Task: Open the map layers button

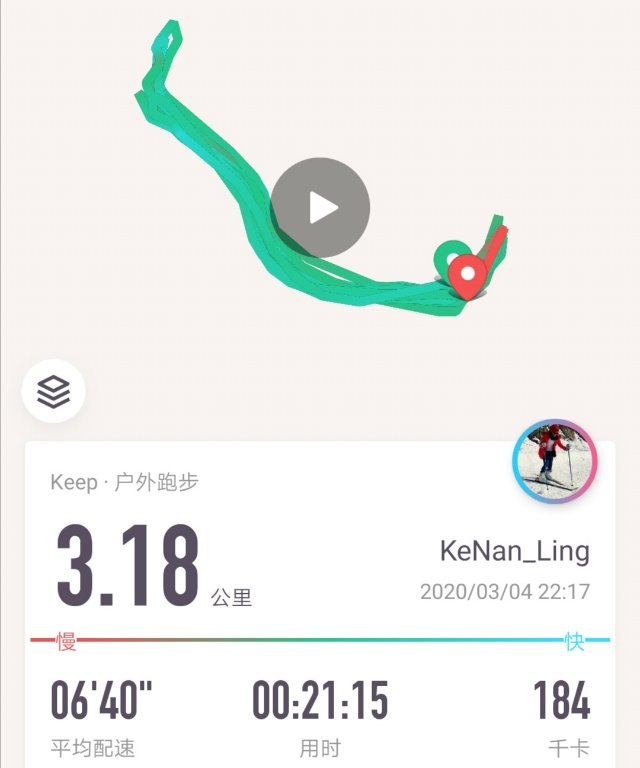Action: [54, 391]
